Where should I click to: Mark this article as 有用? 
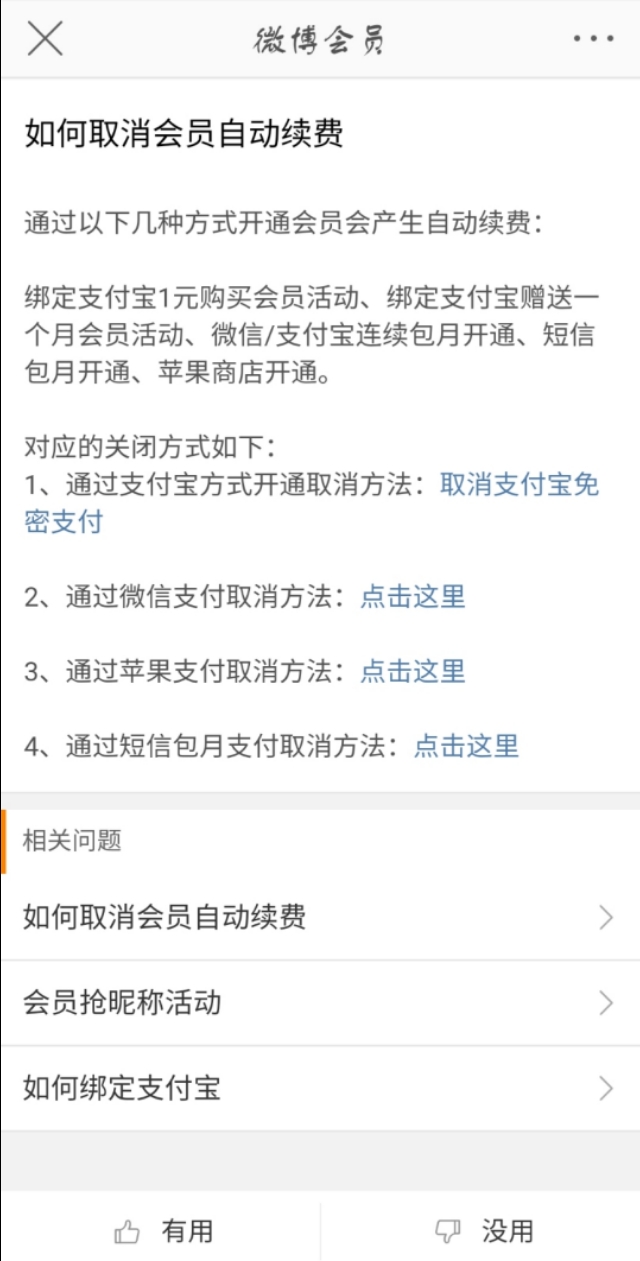[x=164, y=1231]
